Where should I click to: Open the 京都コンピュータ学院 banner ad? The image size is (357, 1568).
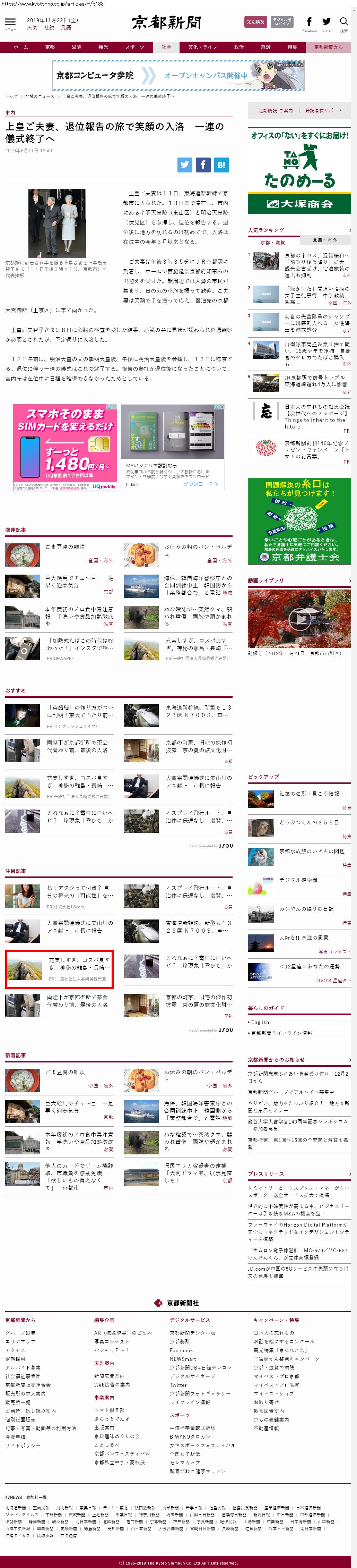[x=178, y=75]
